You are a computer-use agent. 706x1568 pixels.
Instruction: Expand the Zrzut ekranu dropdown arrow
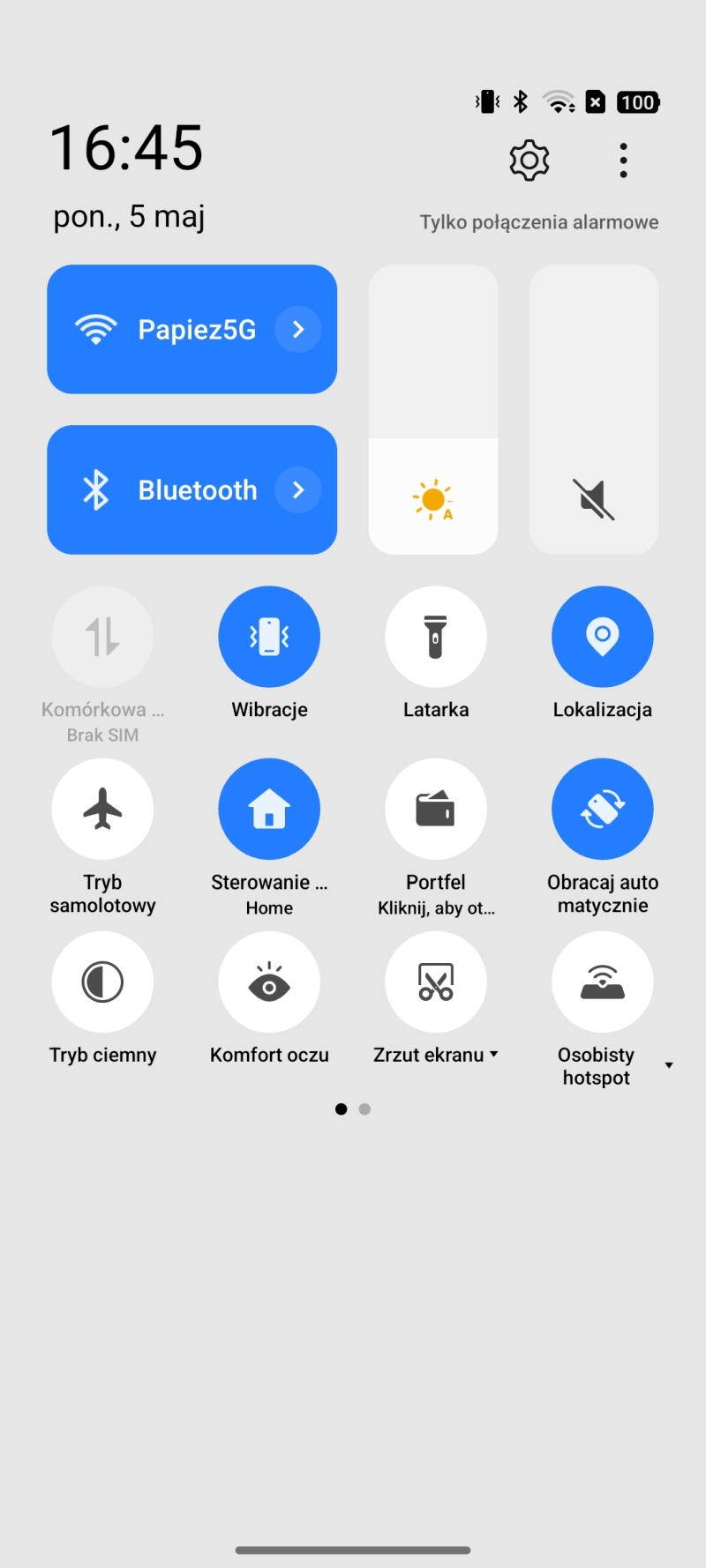pos(494,1055)
